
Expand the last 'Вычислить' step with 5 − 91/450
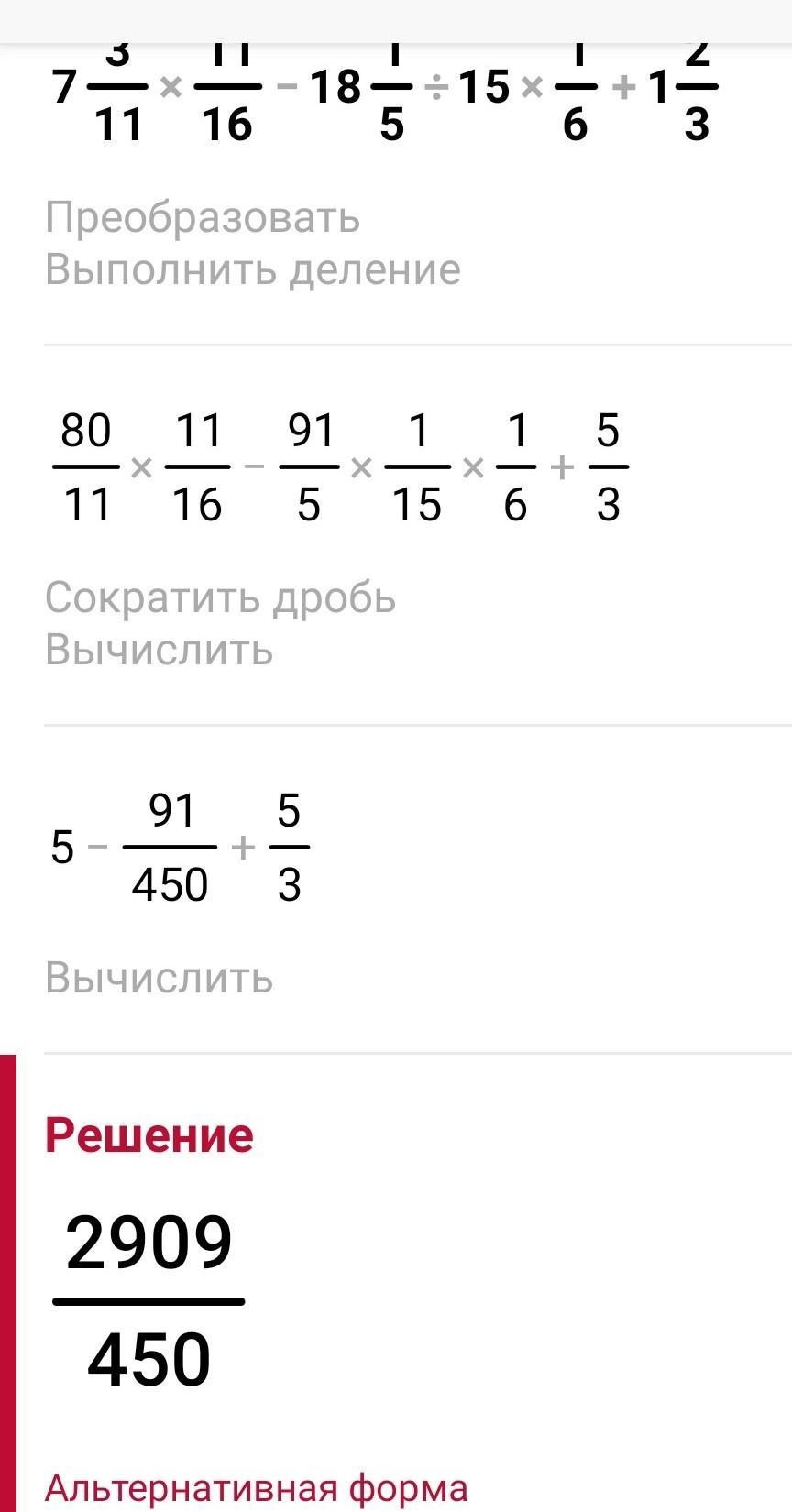159,978
